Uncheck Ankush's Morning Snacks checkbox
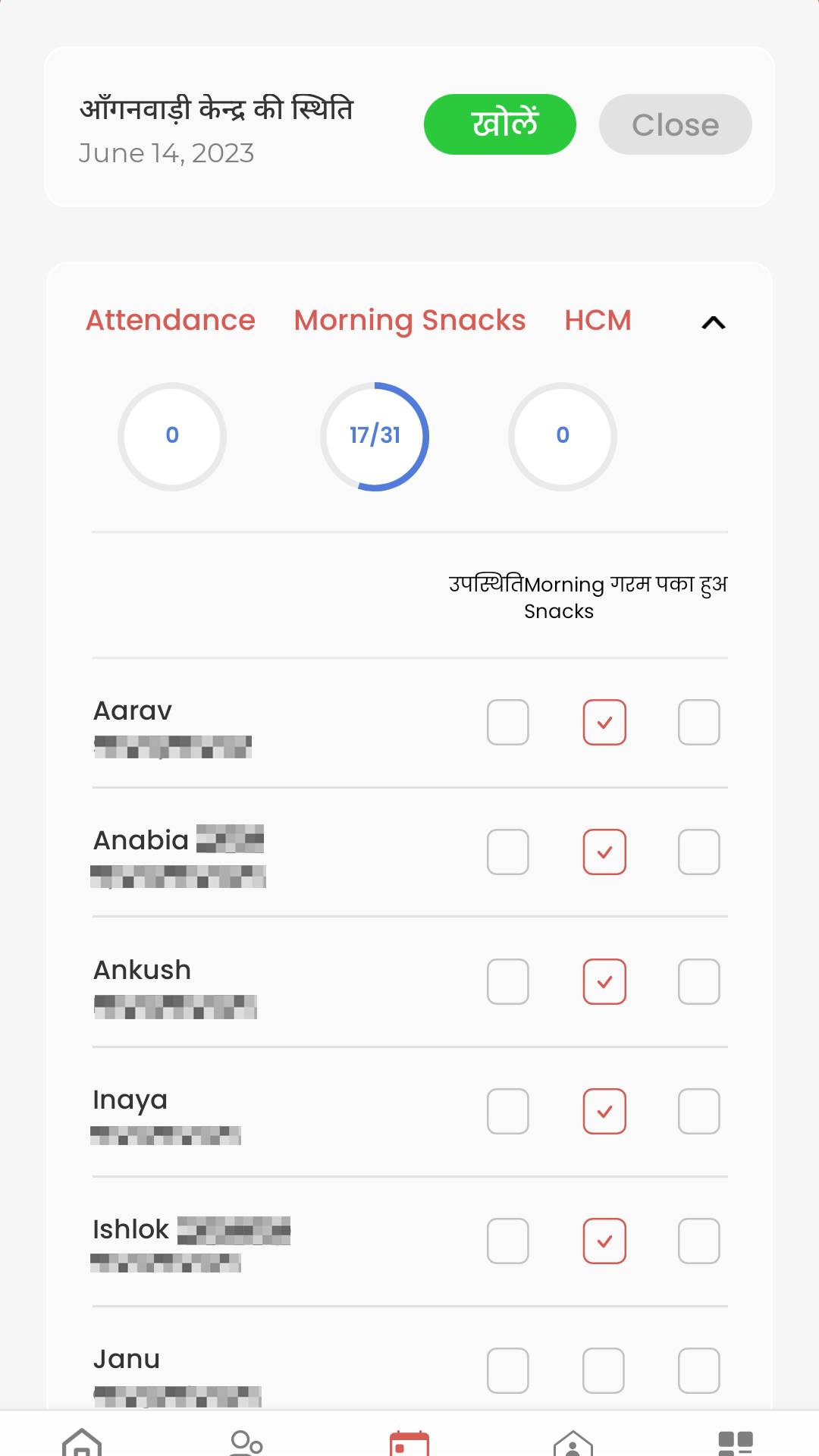 [x=604, y=981]
